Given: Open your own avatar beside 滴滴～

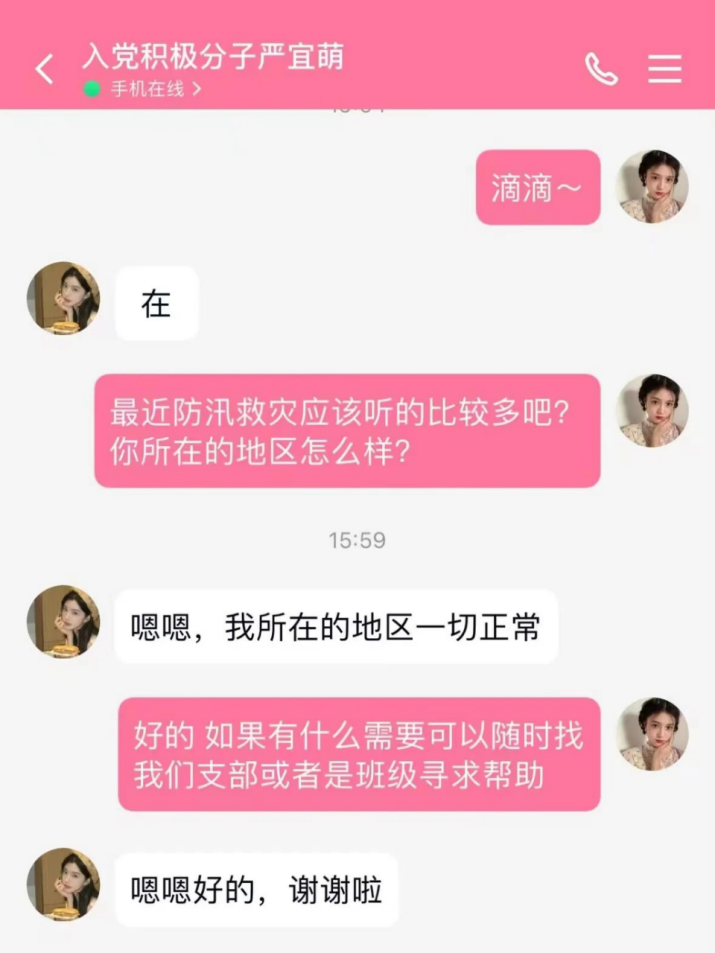Looking at the screenshot, I should point(652,187).
